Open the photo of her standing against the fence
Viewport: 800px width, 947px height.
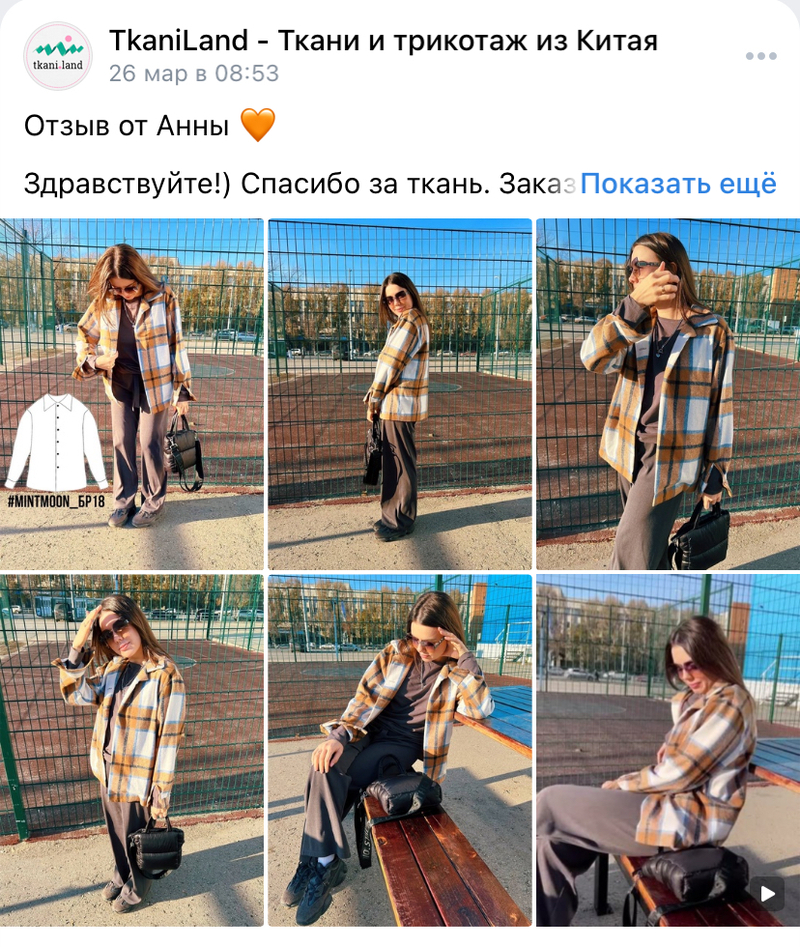[132, 750]
